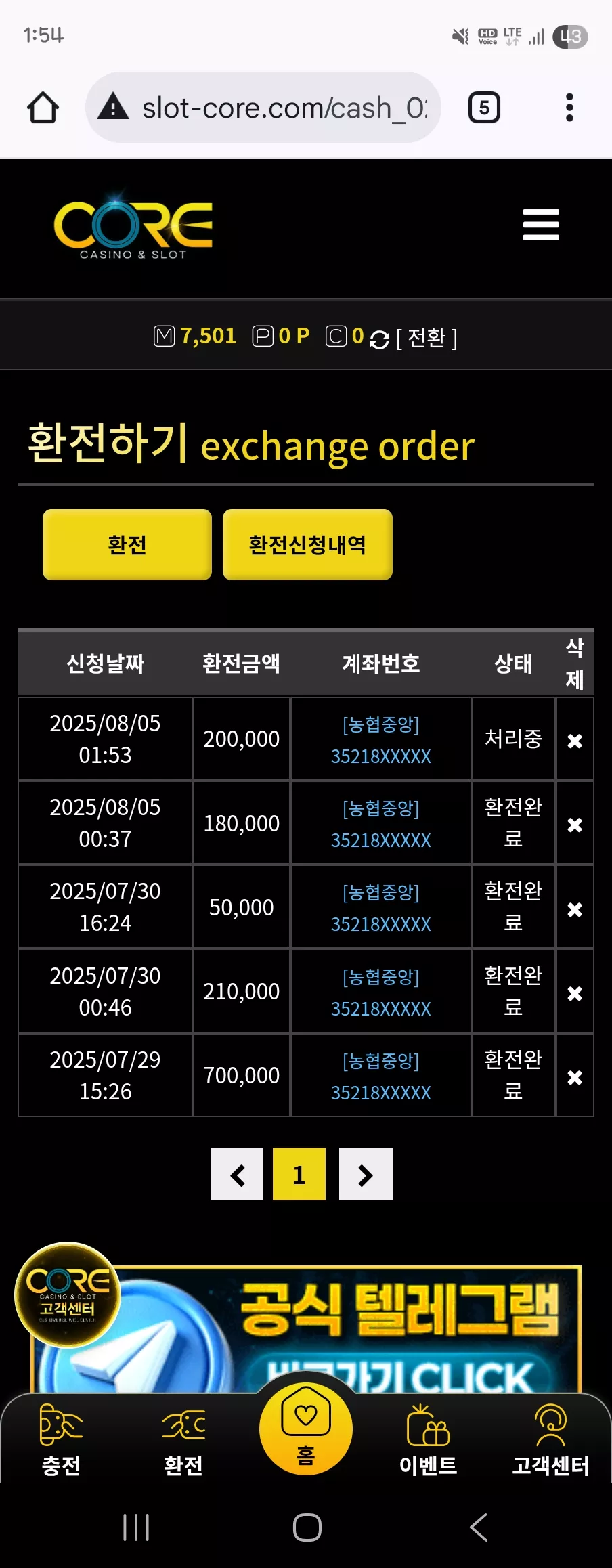Tap the browser home icon
This screenshot has width=612, height=1568.
click(x=43, y=108)
